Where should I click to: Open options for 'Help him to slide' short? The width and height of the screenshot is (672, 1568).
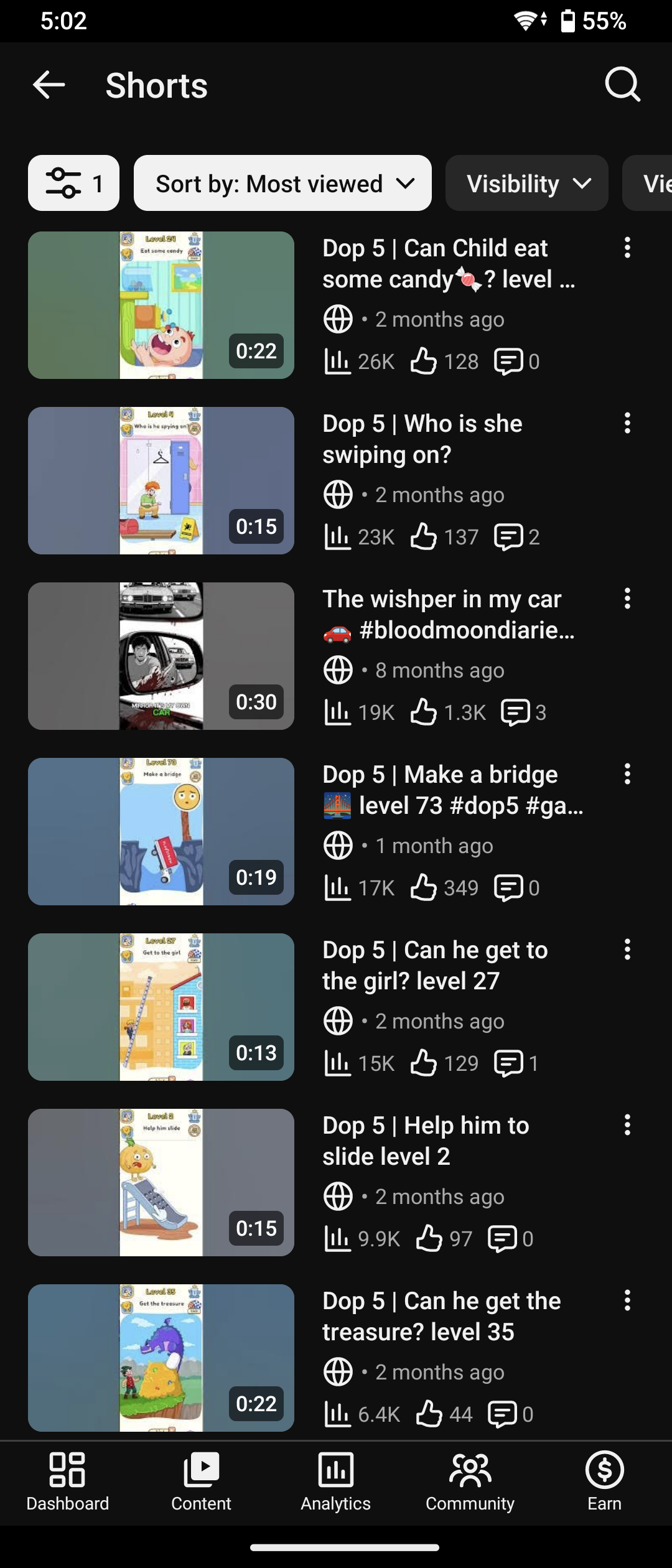627,1125
